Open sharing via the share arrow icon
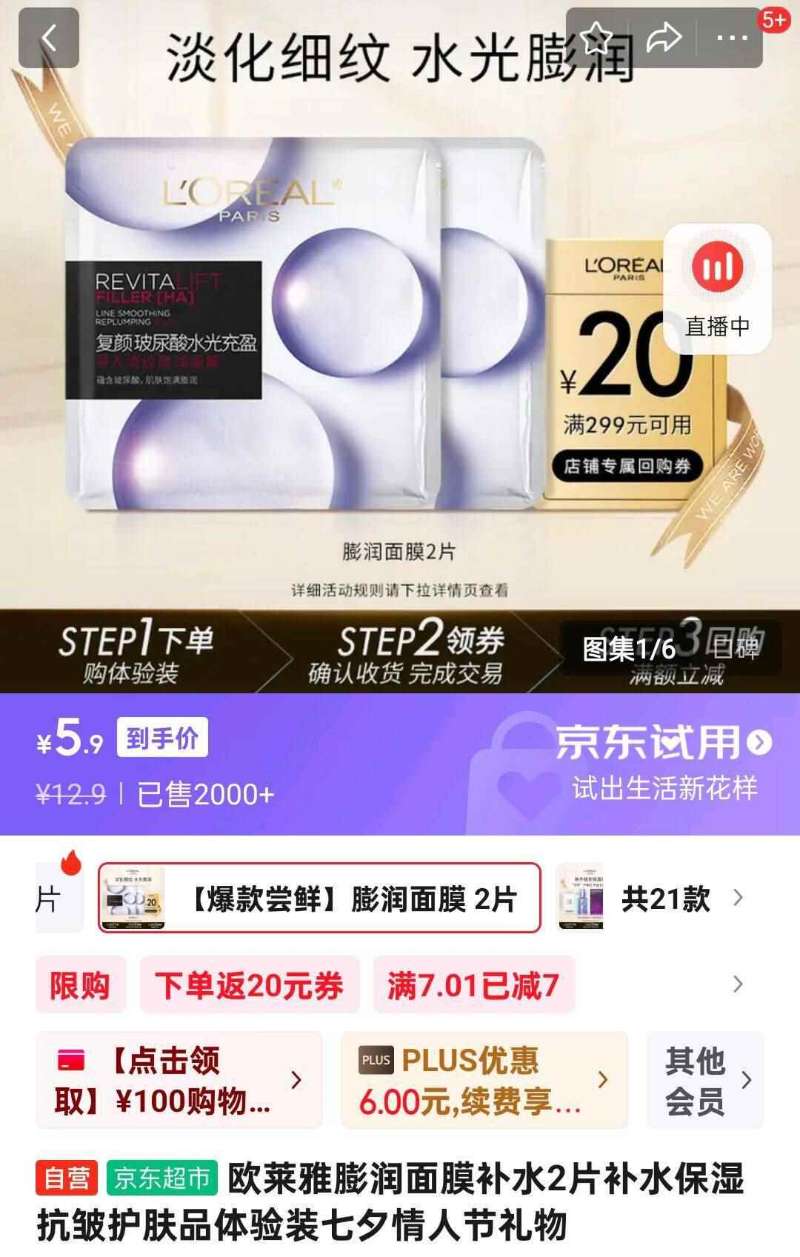This screenshot has width=800, height=1257. 662,38
